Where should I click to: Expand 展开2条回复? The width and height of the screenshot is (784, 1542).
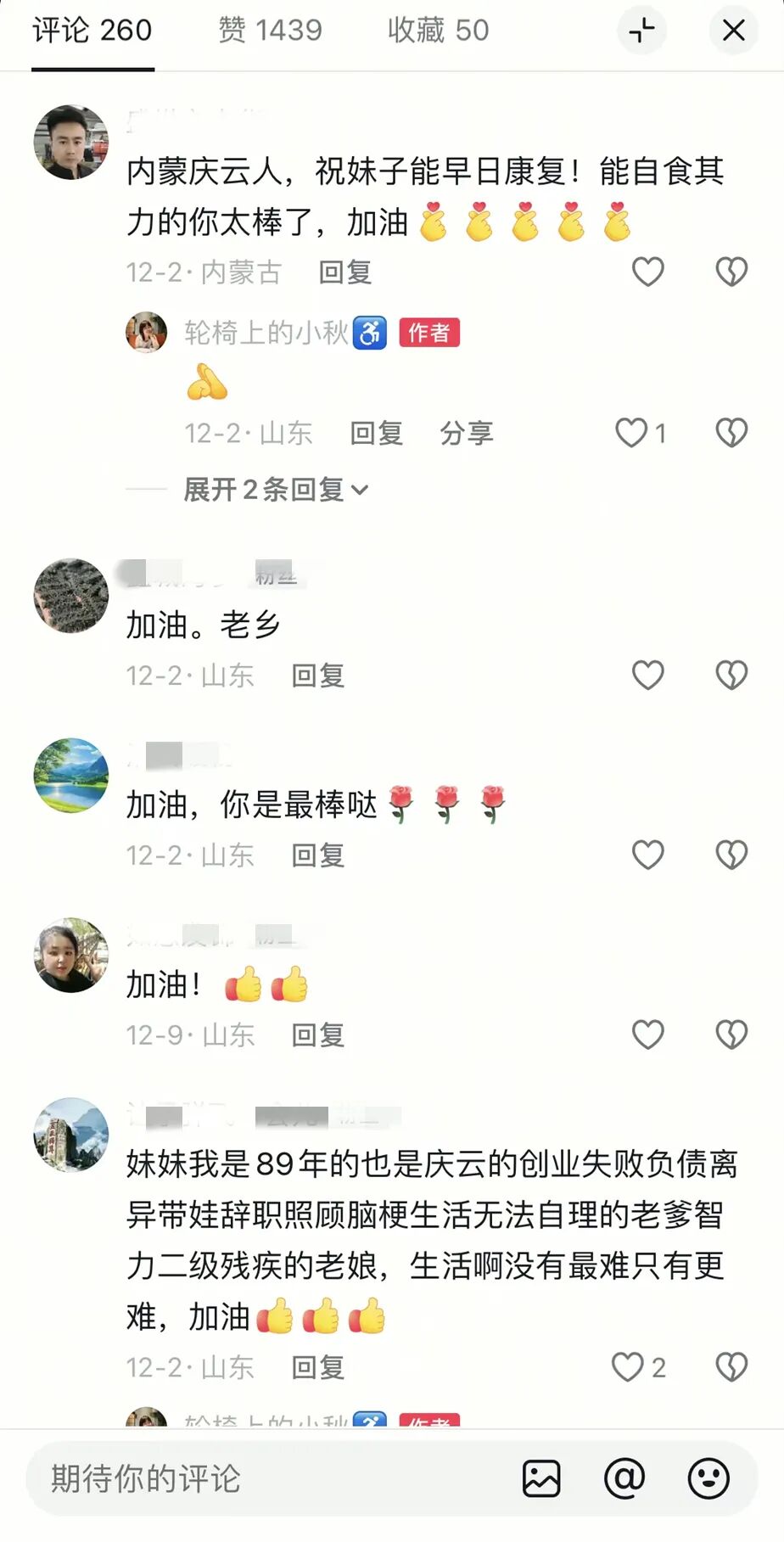click(x=275, y=490)
